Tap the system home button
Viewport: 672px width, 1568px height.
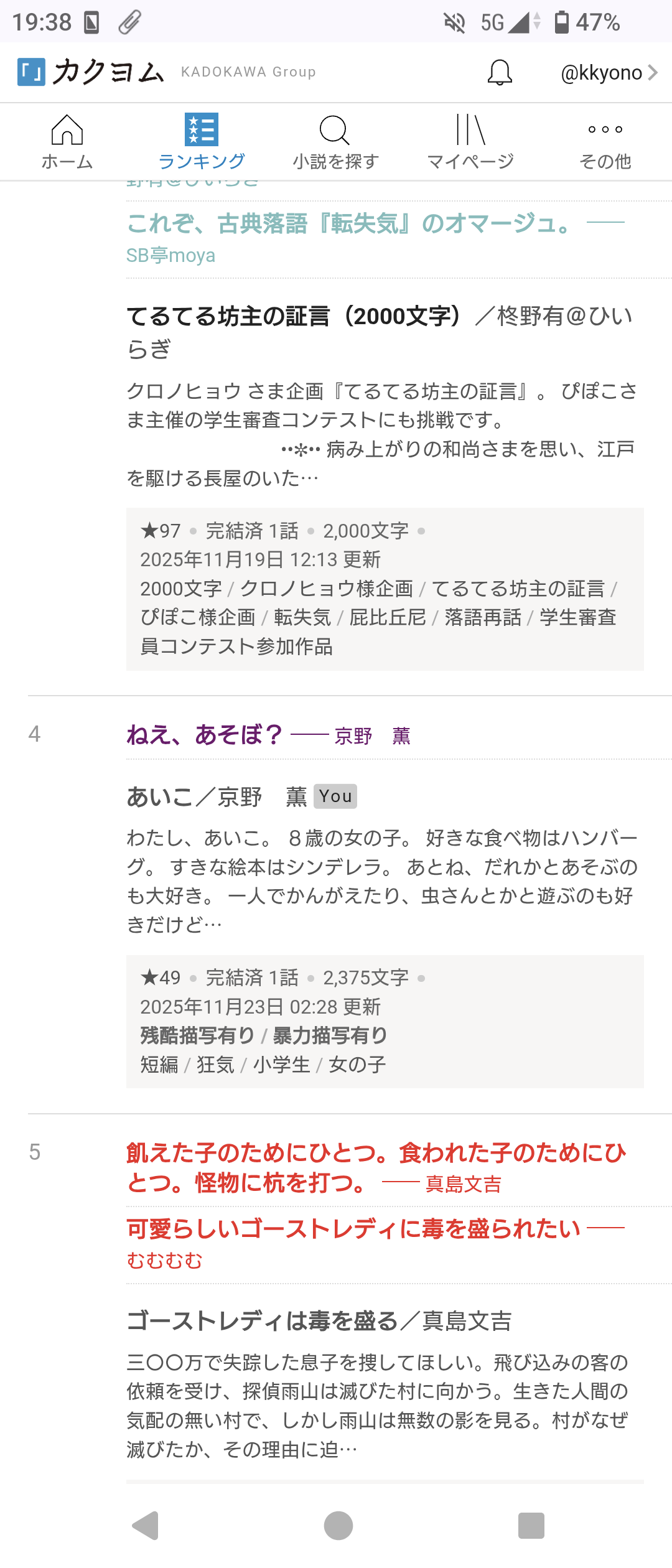click(338, 1525)
